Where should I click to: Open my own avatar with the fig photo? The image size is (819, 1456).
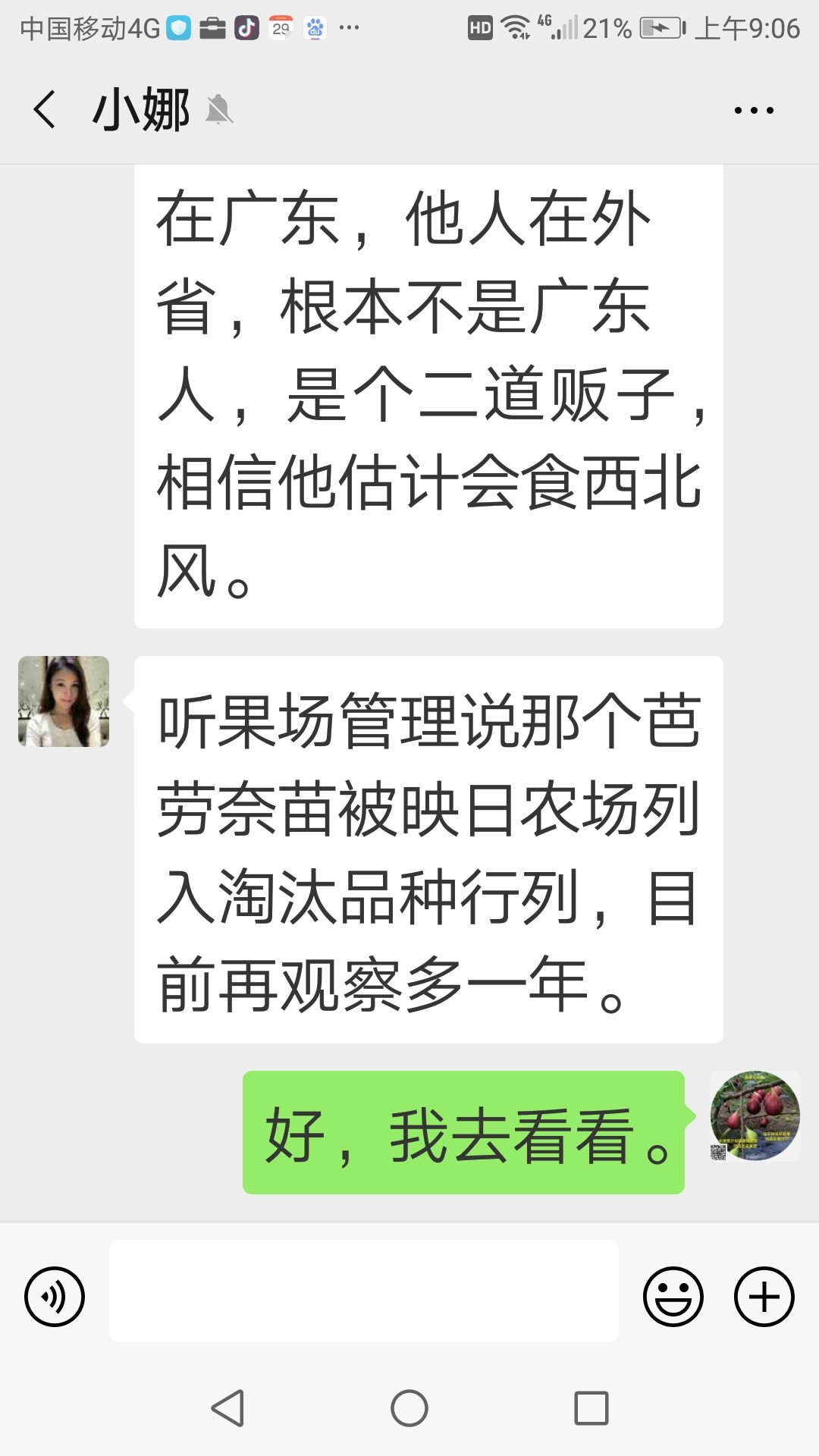[755, 1116]
